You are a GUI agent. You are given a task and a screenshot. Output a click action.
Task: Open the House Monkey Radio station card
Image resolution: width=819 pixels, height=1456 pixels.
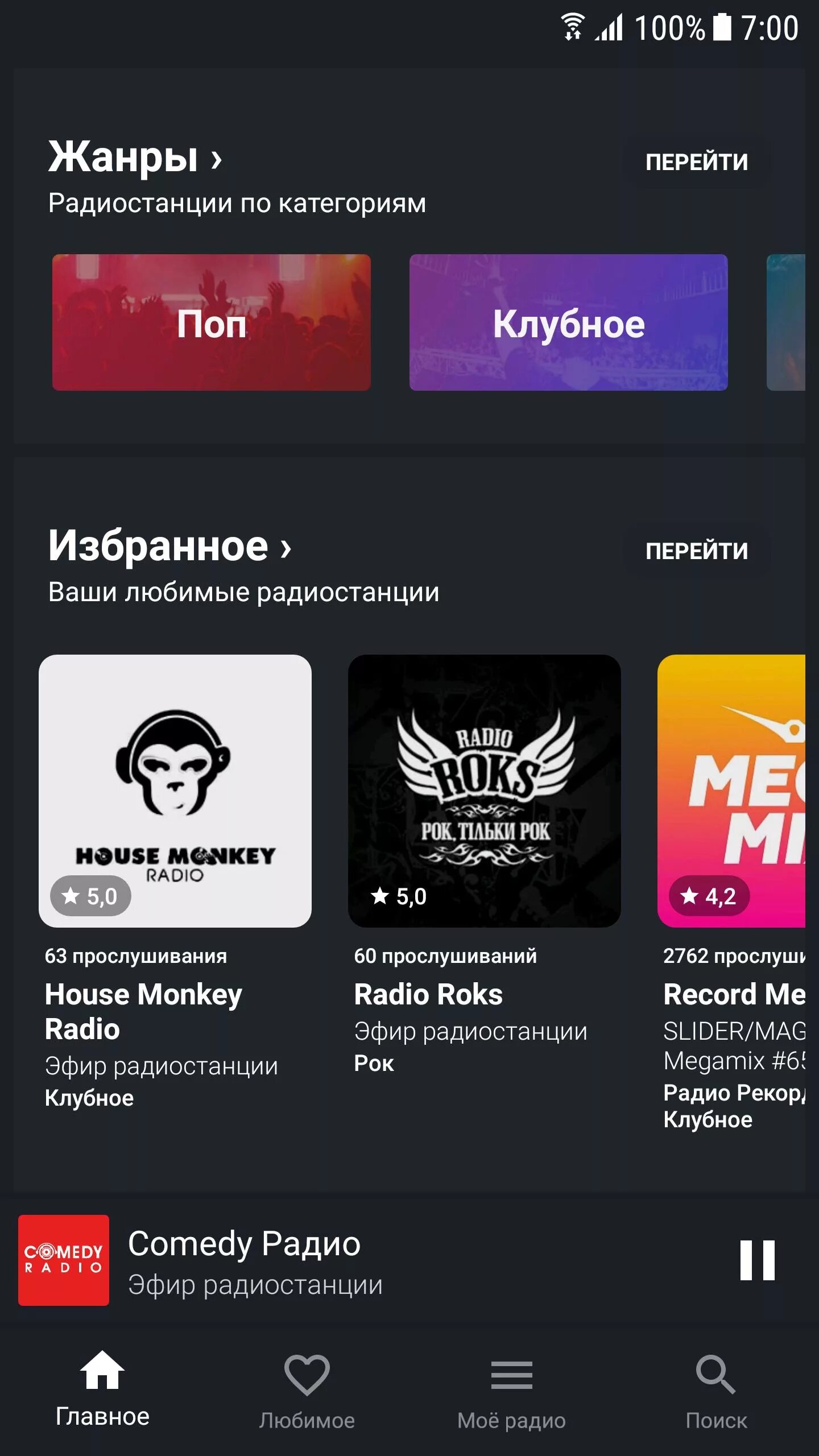(175, 791)
